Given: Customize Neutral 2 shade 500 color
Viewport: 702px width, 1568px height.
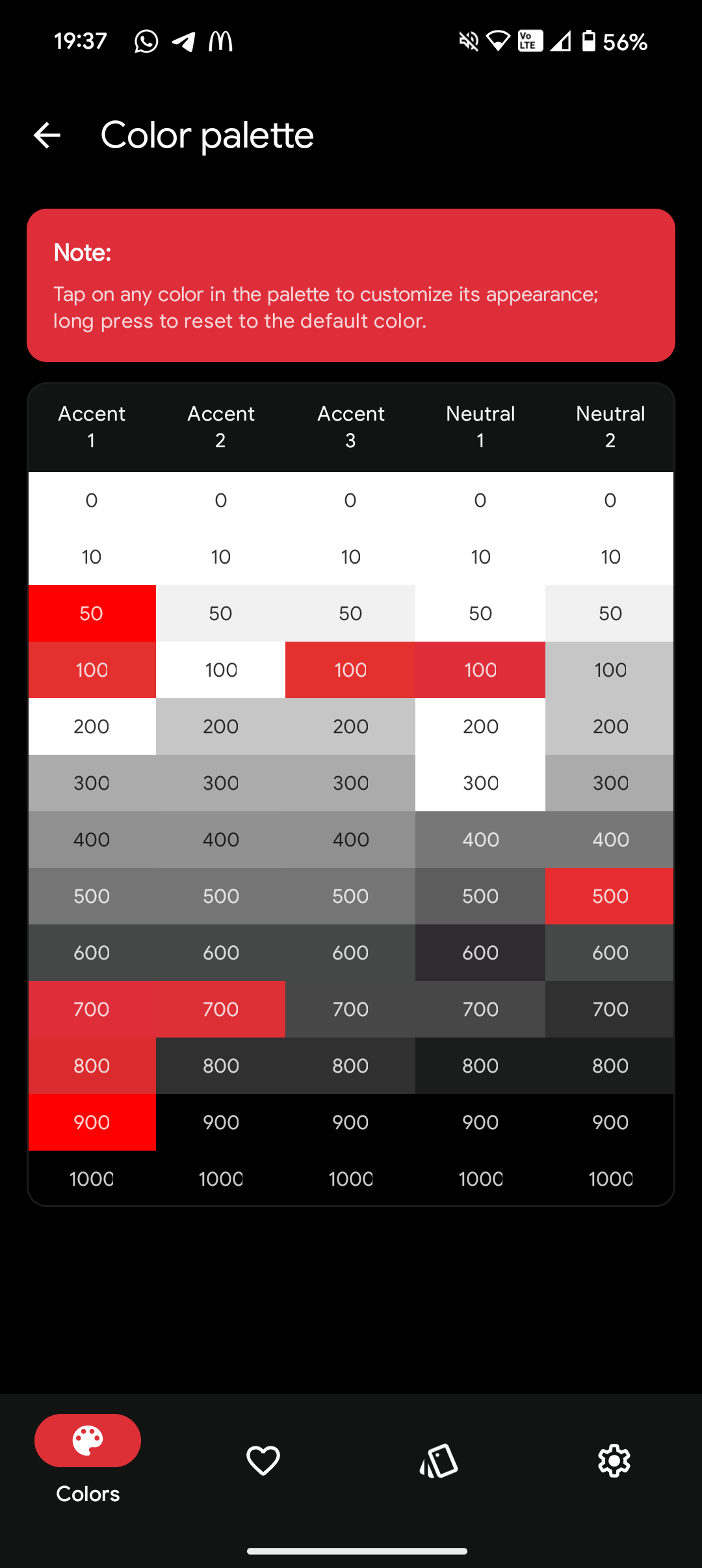Looking at the screenshot, I should (610, 896).
